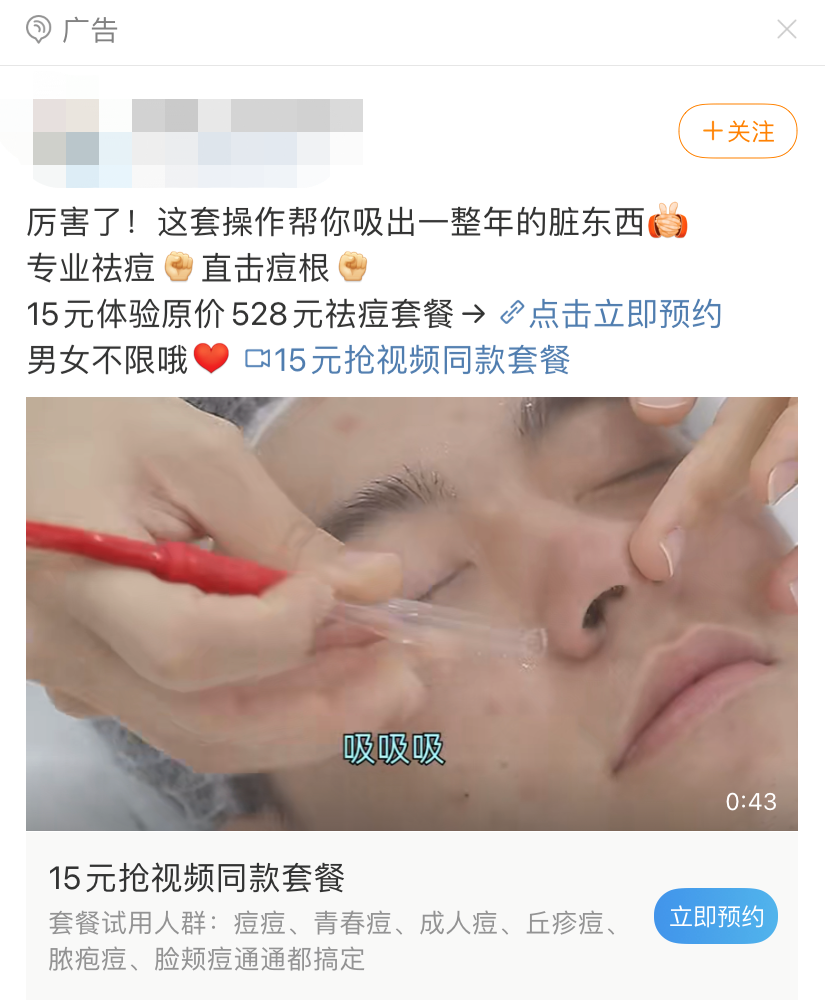Viewport: 825px width, 1006px height.
Task: Close the ad with the X icon
Action: pos(787,30)
